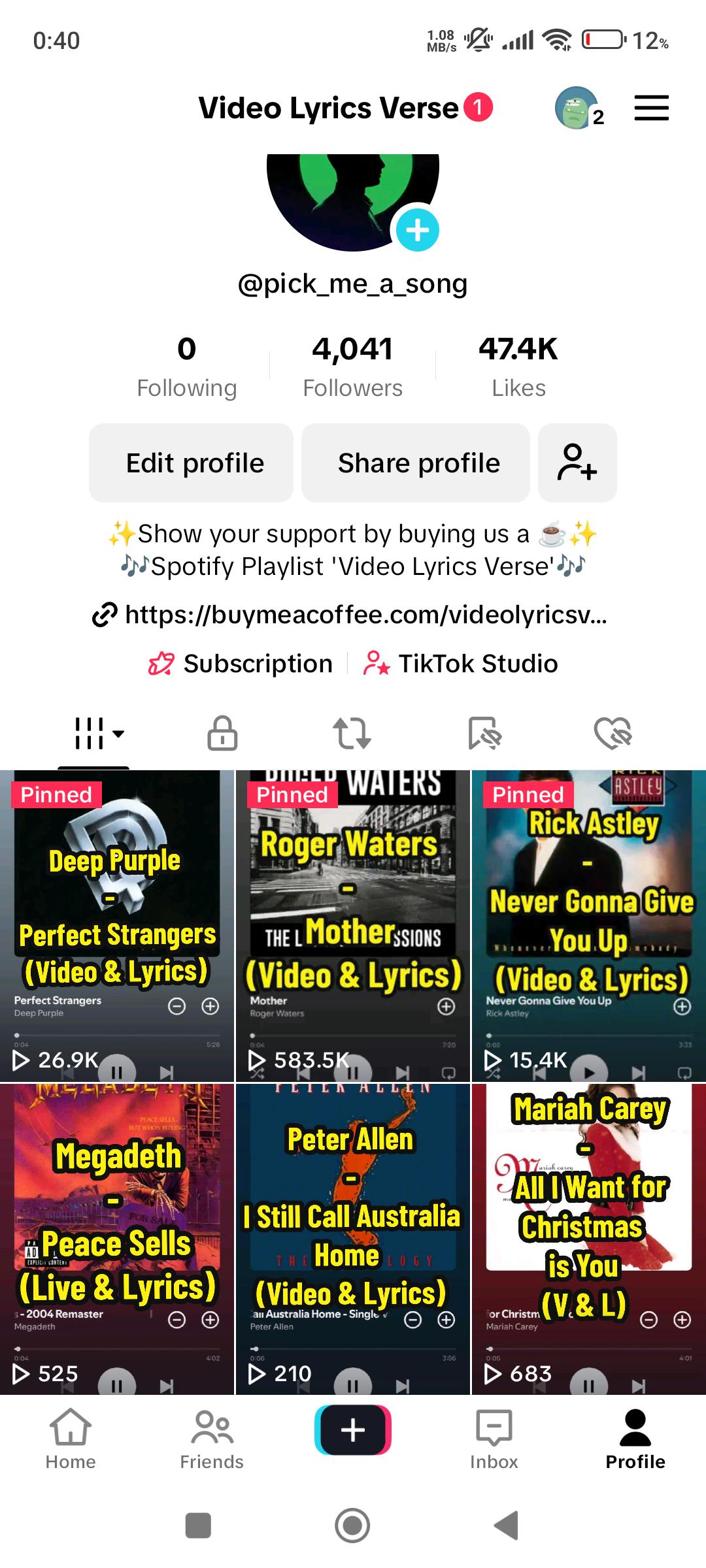Viewport: 706px width, 1568px height.
Task: View the hidden favorites bookmark tab
Action: coord(484,733)
